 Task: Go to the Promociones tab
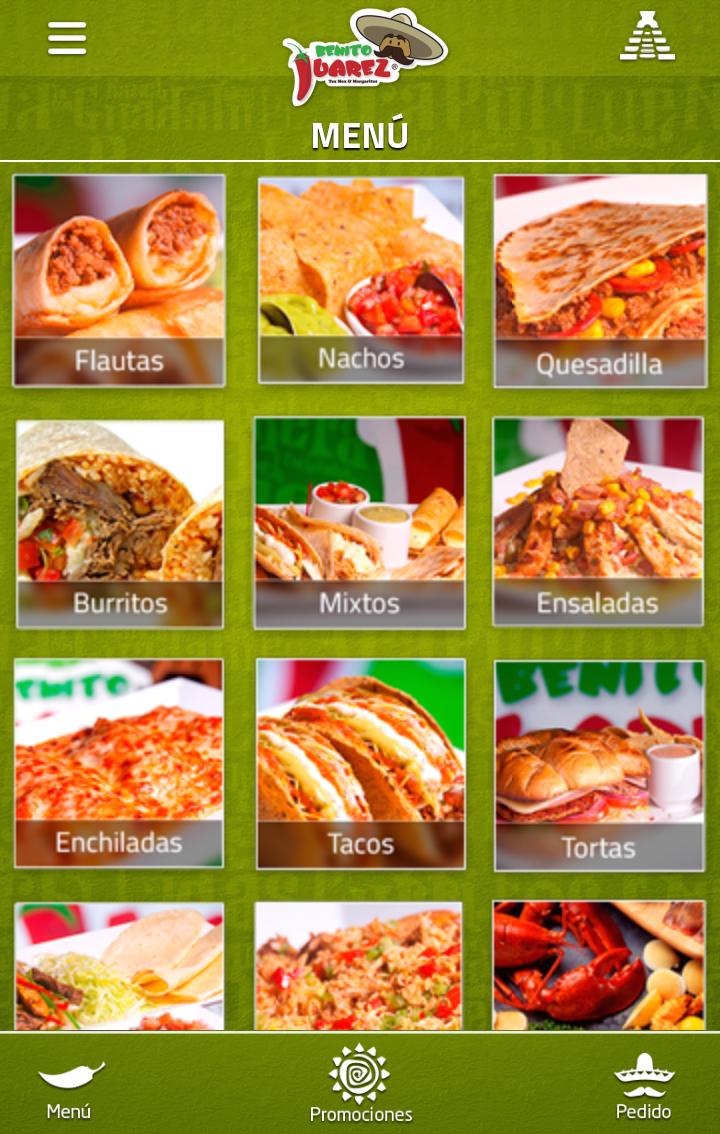pyautogui.click(x=360, y=1087)
